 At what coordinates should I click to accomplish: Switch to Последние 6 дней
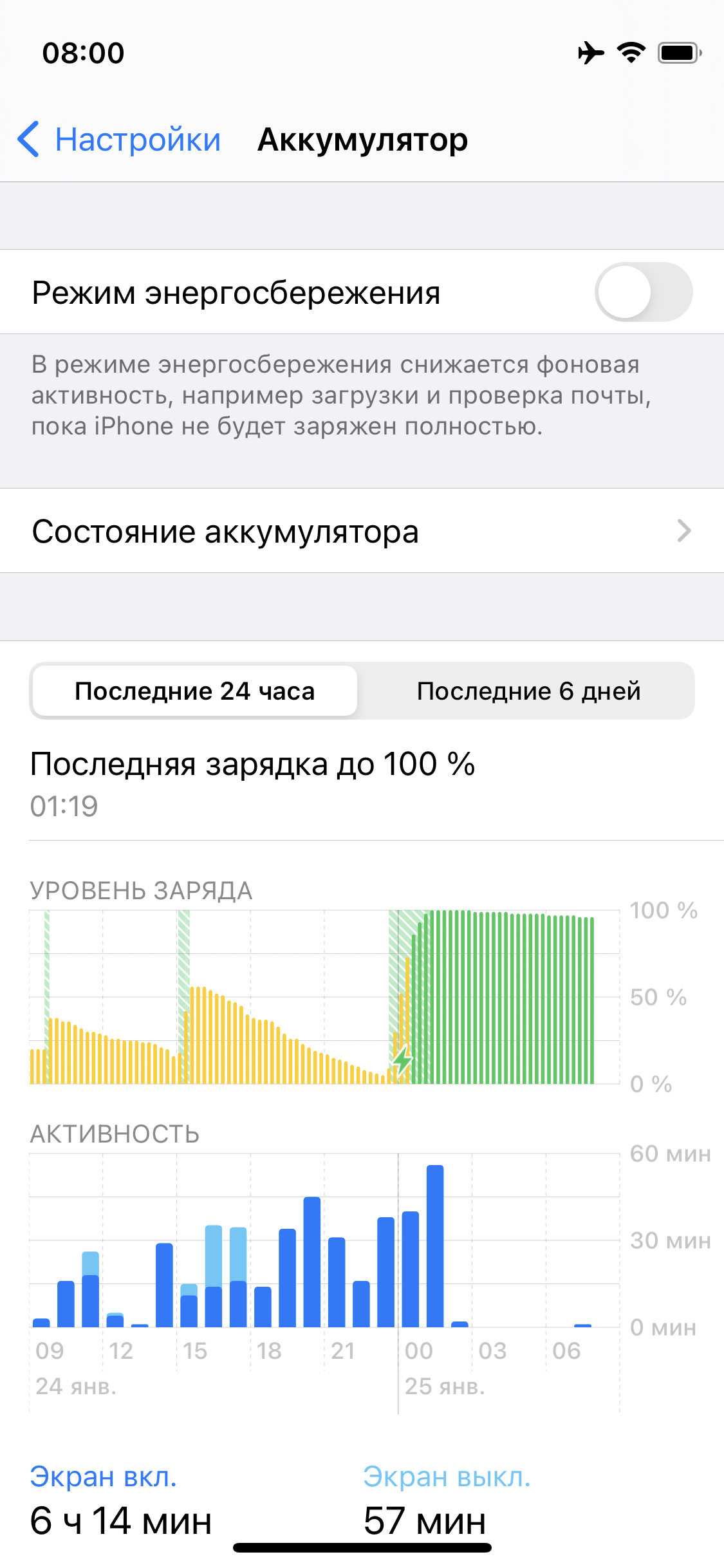pyautogui.click(x=528, y=691)
